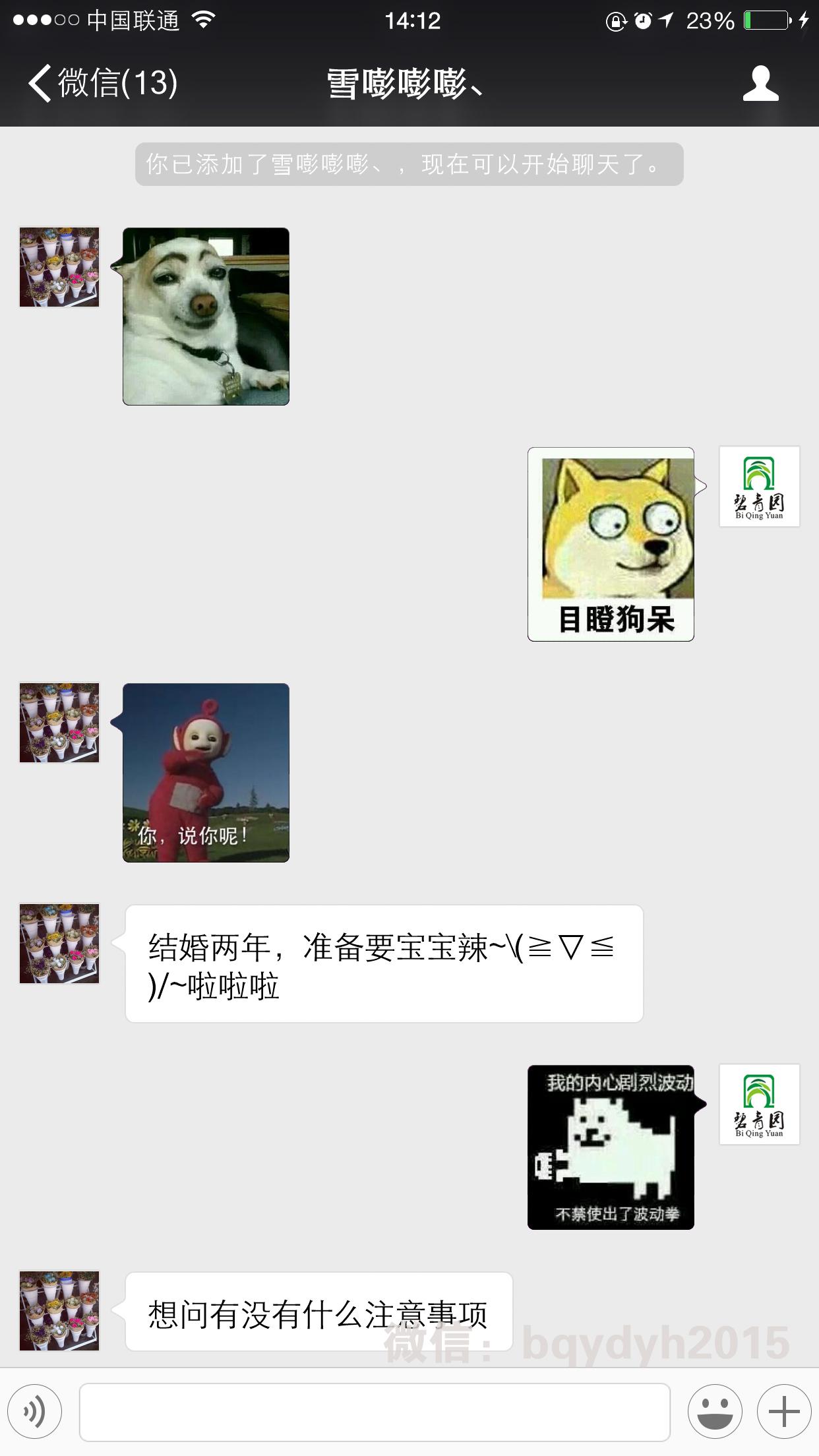Tap the back chevron next to 微信(13)

pyautogui.click(x=38, y=84)
